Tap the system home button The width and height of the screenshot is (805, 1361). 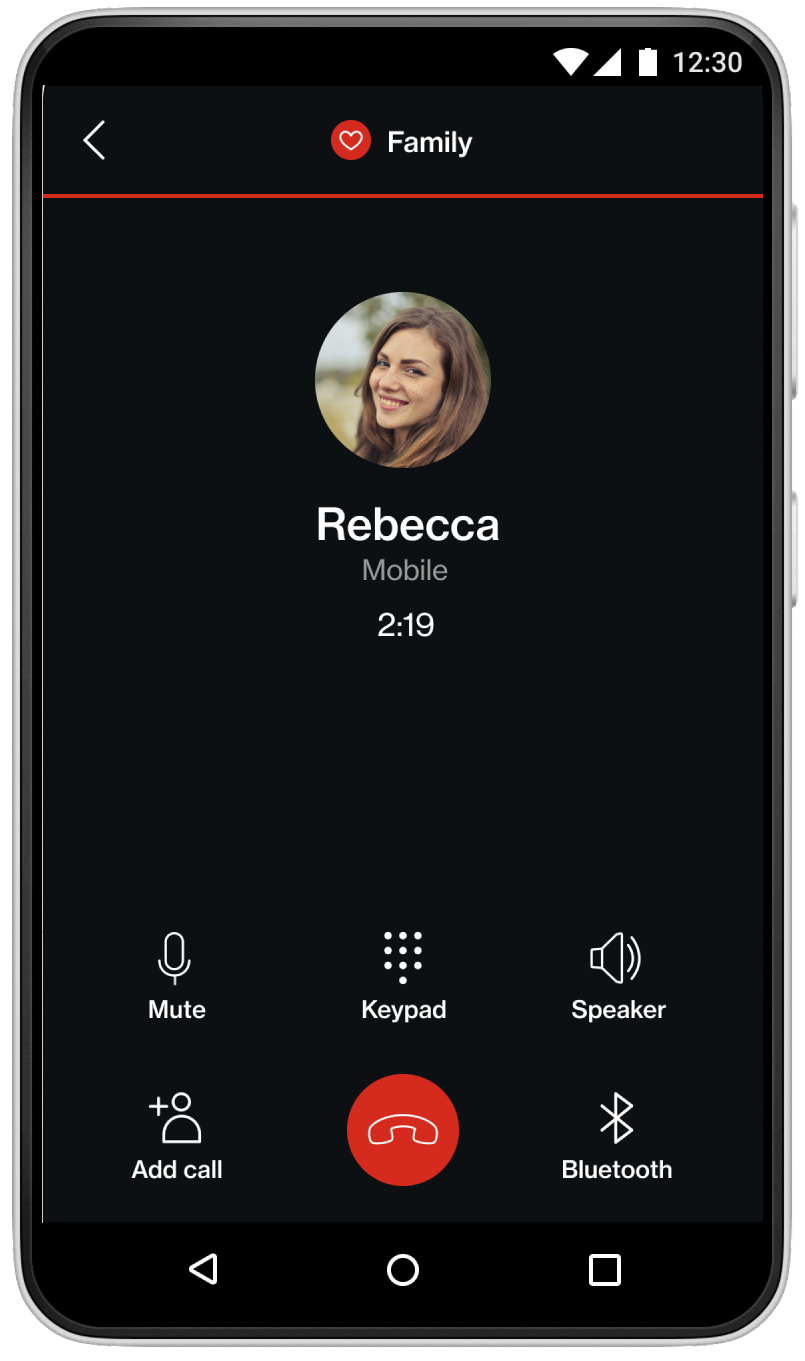403,1270
